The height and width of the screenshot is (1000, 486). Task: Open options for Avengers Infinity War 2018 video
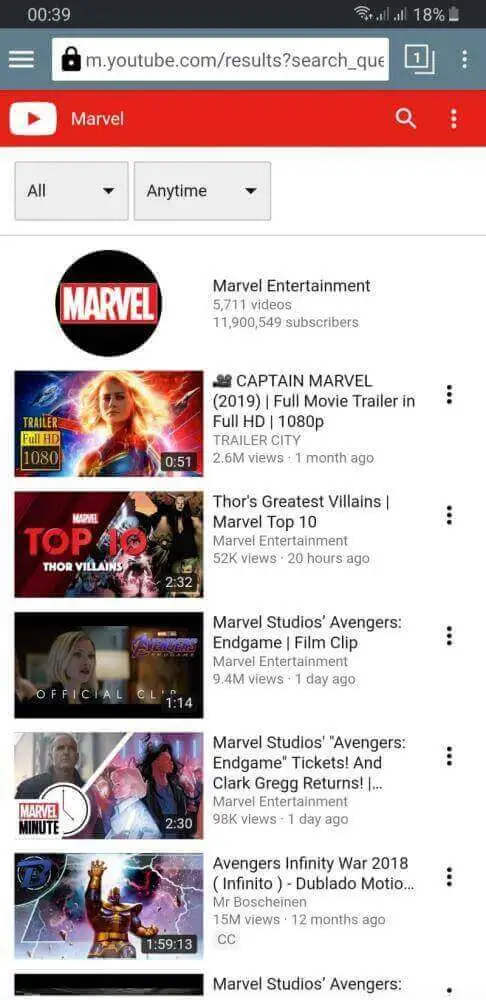450,876
